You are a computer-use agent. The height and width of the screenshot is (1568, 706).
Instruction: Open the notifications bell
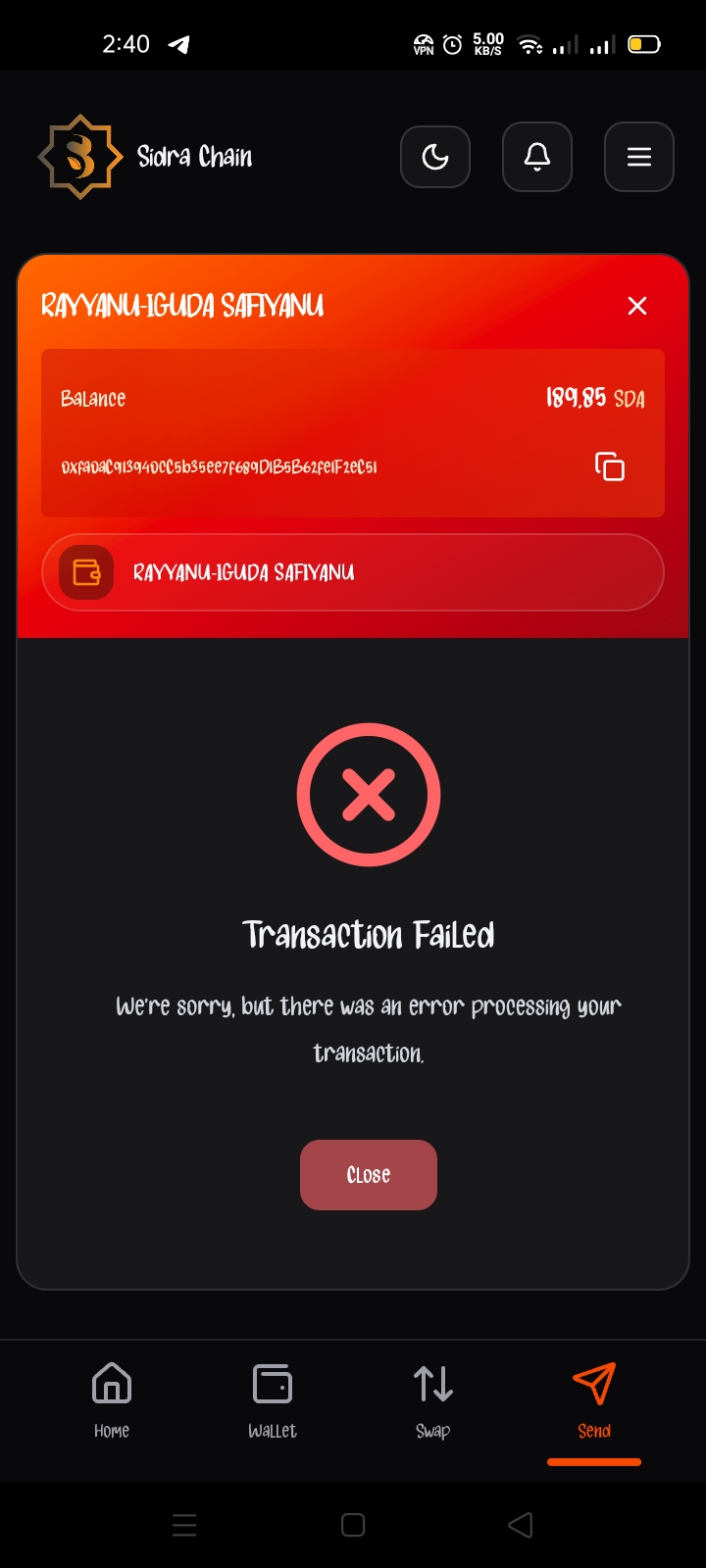(537, 157)
